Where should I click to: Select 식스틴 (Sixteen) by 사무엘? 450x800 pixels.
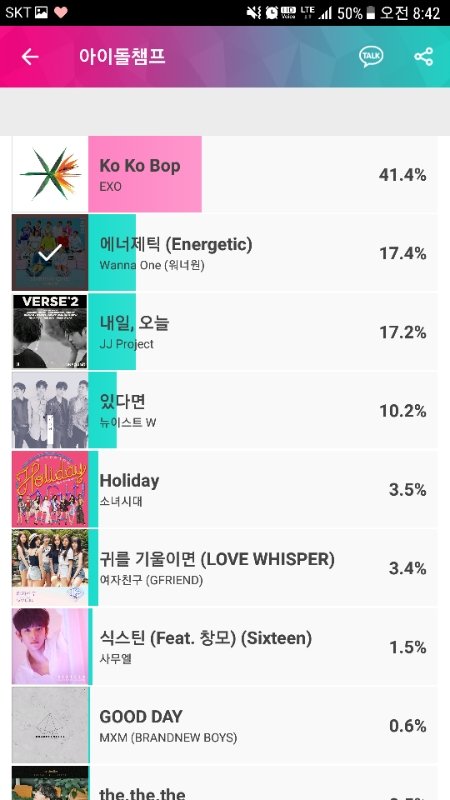pos(224,646)
